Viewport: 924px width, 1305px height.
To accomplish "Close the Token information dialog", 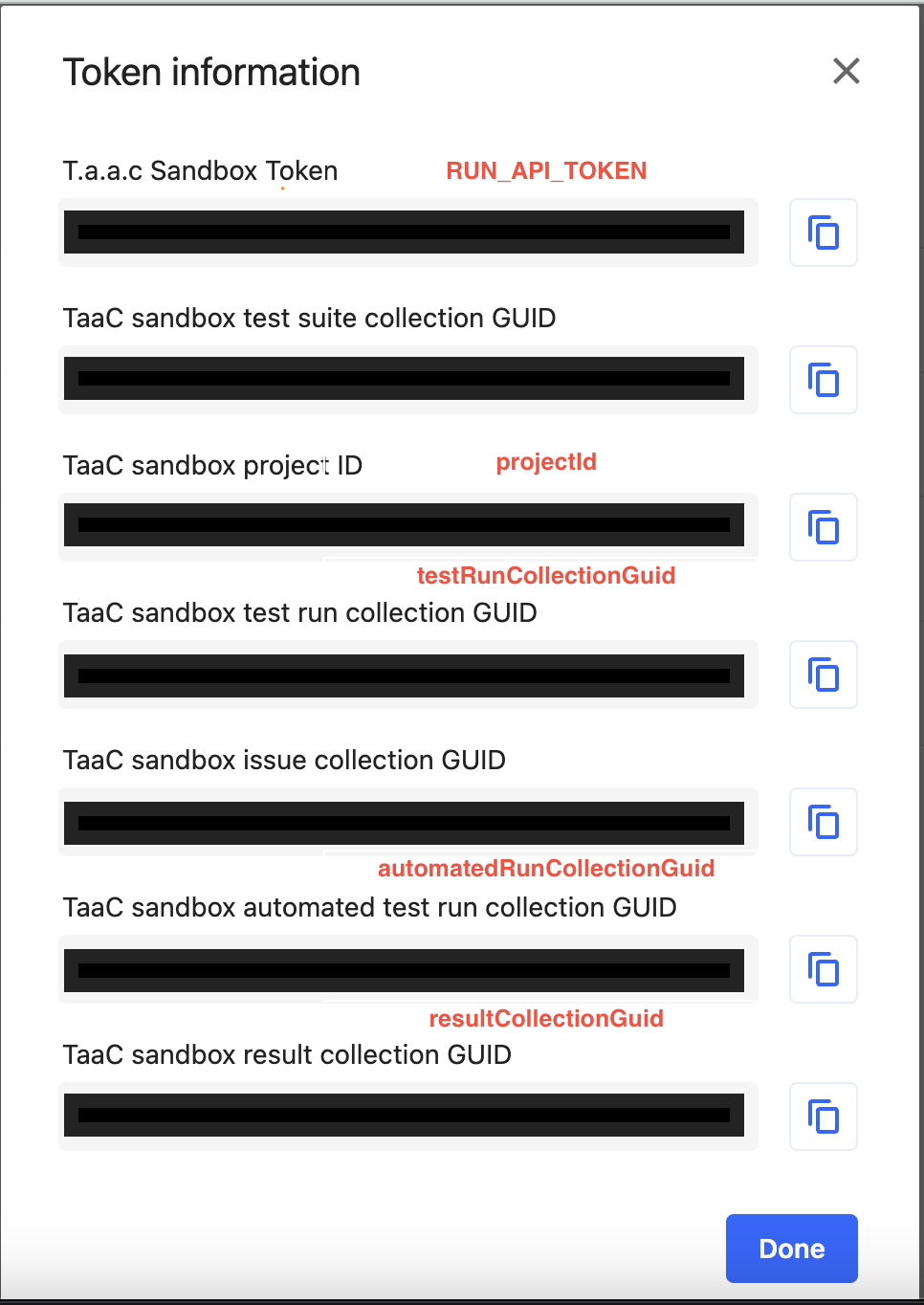I will (846, 71).
